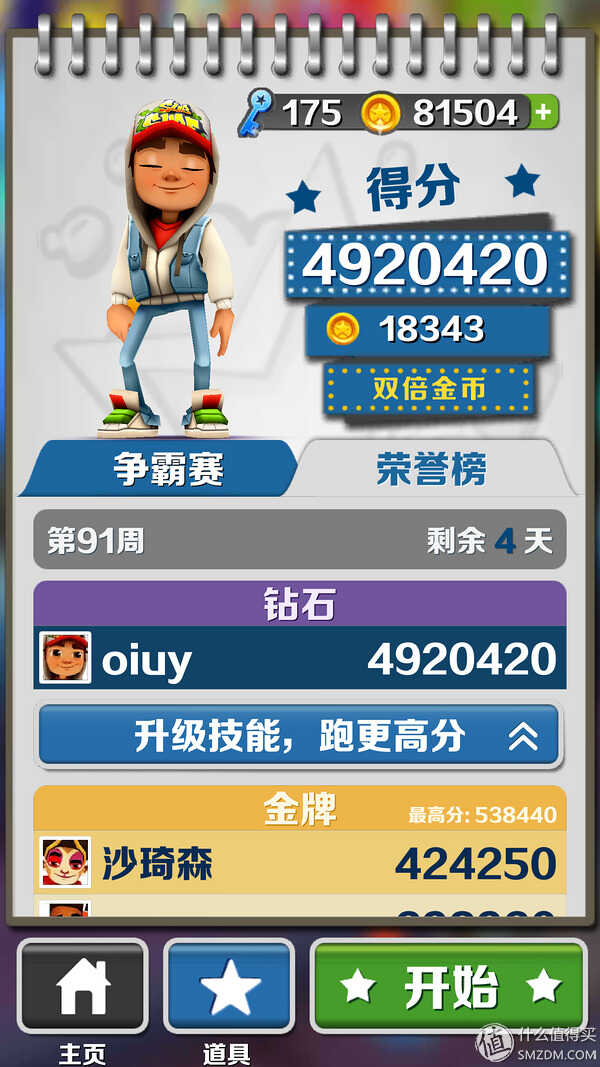Open the 道具 items shop

[x=229, y=986]
